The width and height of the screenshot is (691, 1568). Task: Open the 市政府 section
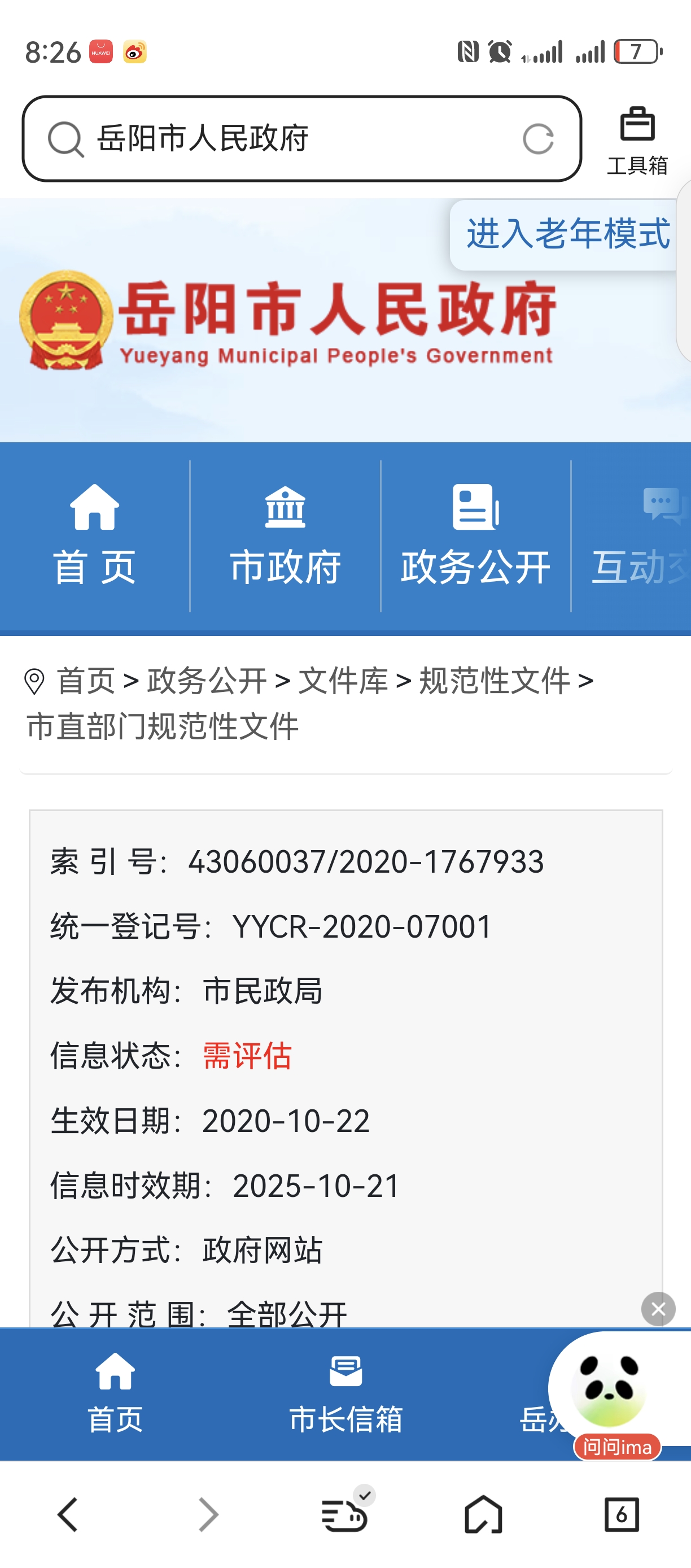click(285, 535)
